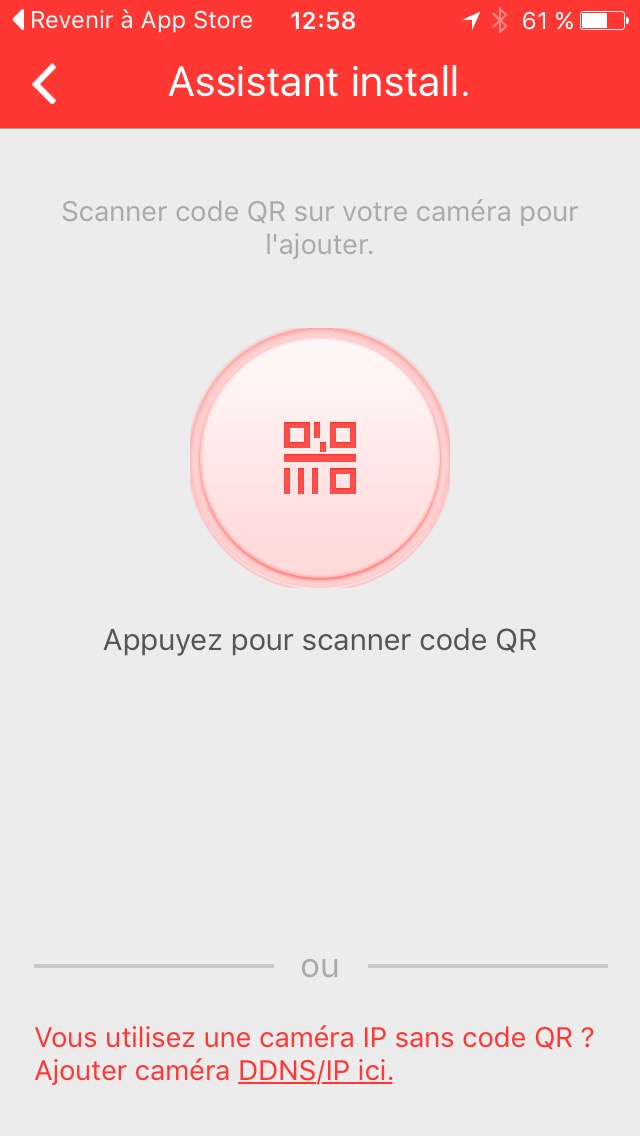Go back from Assistant install screen

(45, 84)
